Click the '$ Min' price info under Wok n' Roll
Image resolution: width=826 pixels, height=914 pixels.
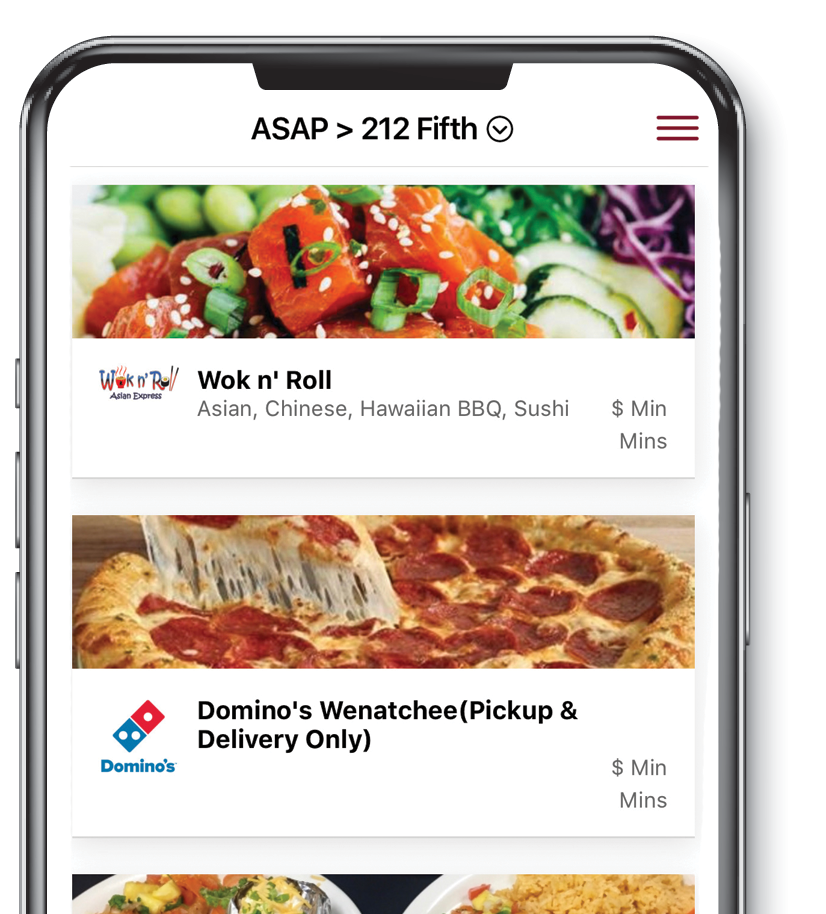640,408
